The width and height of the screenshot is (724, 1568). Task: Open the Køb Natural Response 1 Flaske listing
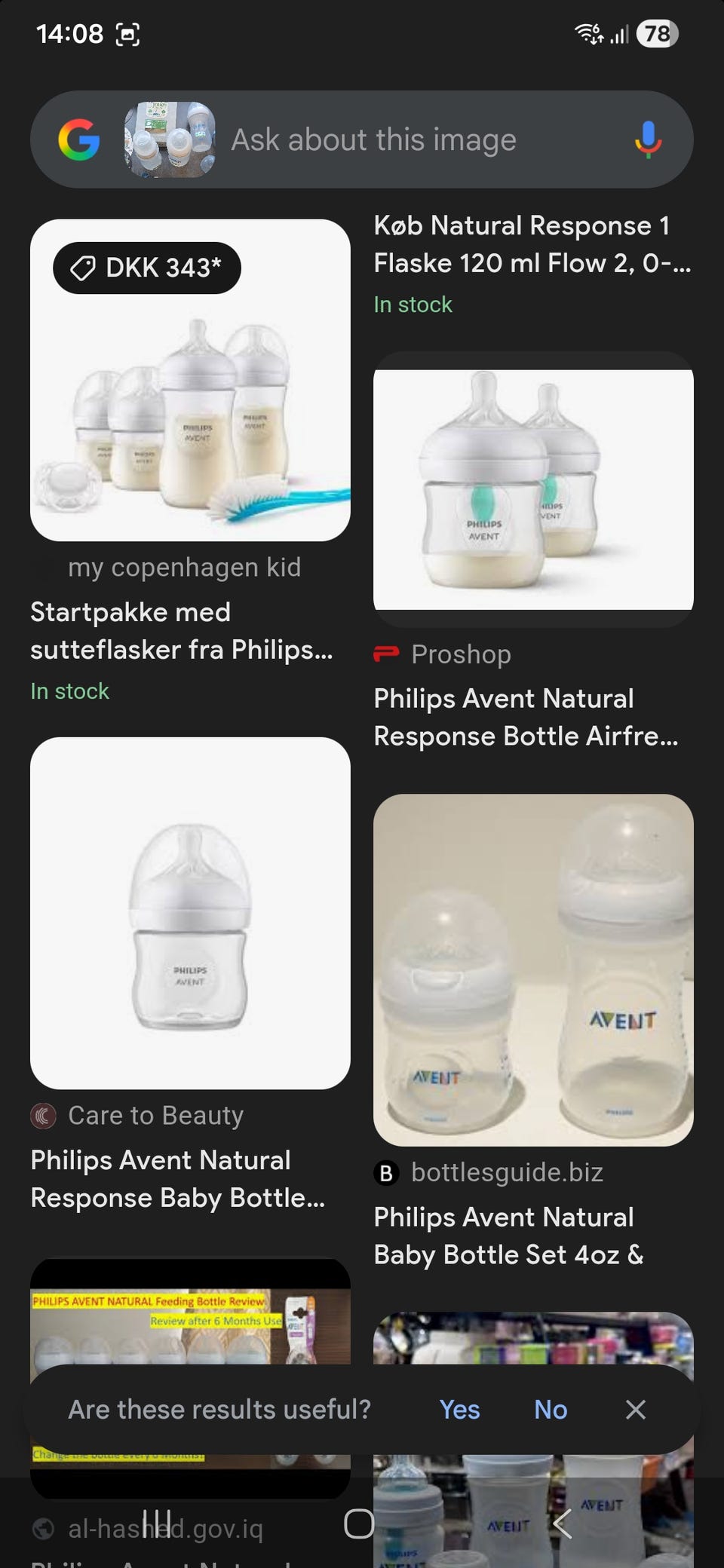(x=528, y=245)
